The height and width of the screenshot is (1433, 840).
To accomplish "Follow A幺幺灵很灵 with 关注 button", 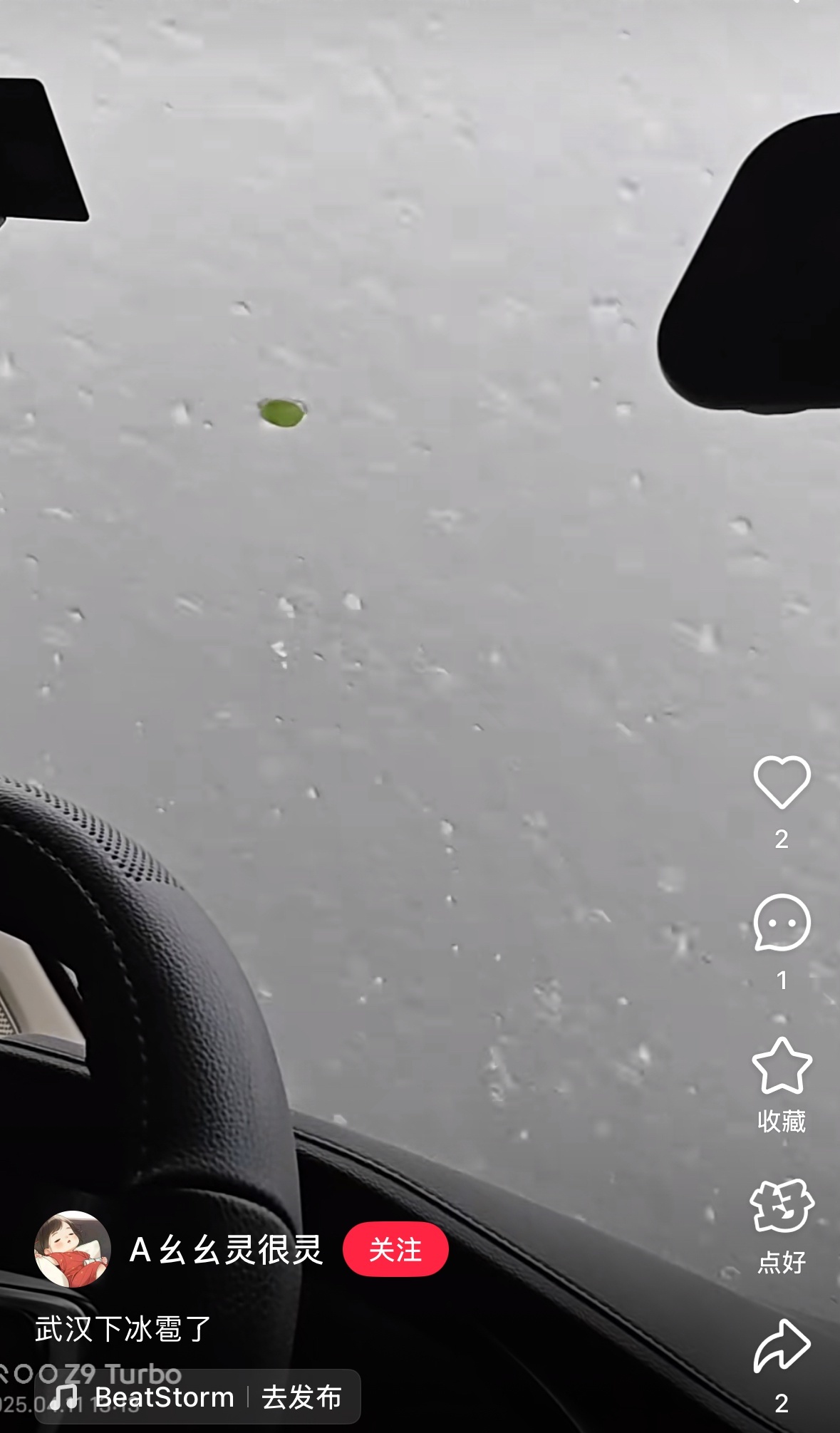I will coord(395,1249).
